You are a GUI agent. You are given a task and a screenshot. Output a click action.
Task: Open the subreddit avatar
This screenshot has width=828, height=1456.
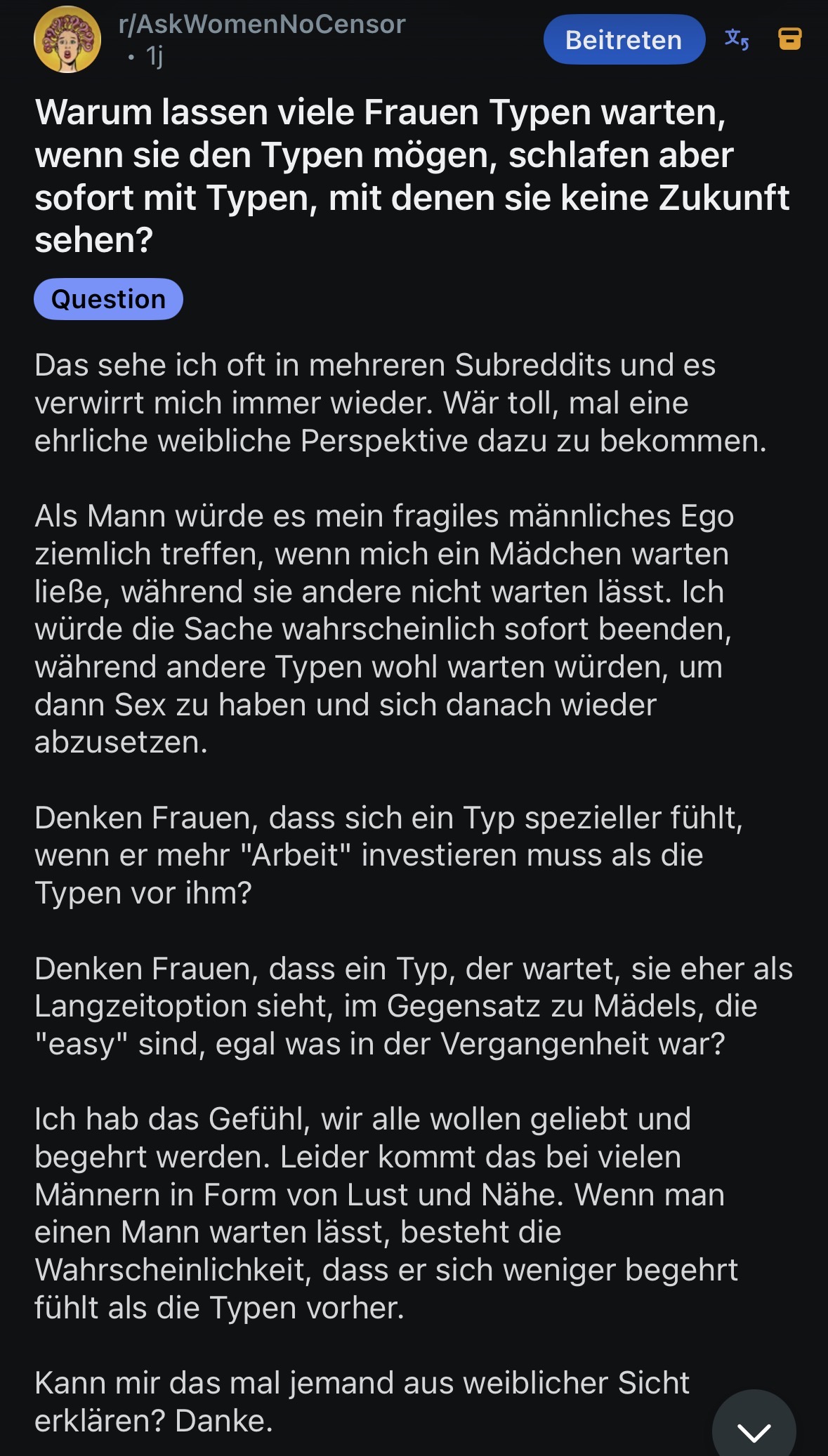coord(67,39)
